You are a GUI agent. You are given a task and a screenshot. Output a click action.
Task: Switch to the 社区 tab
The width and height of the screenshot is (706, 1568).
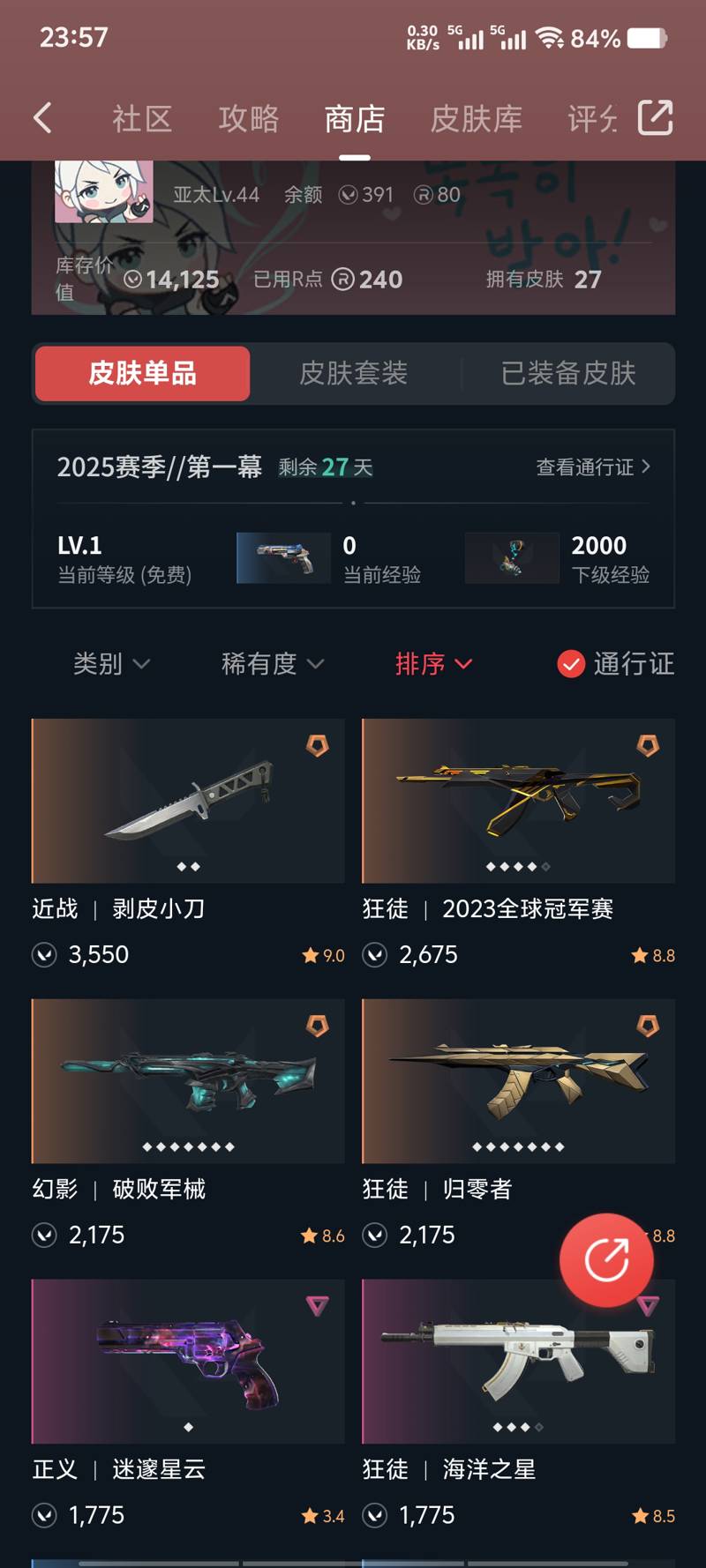click(142, 118)
